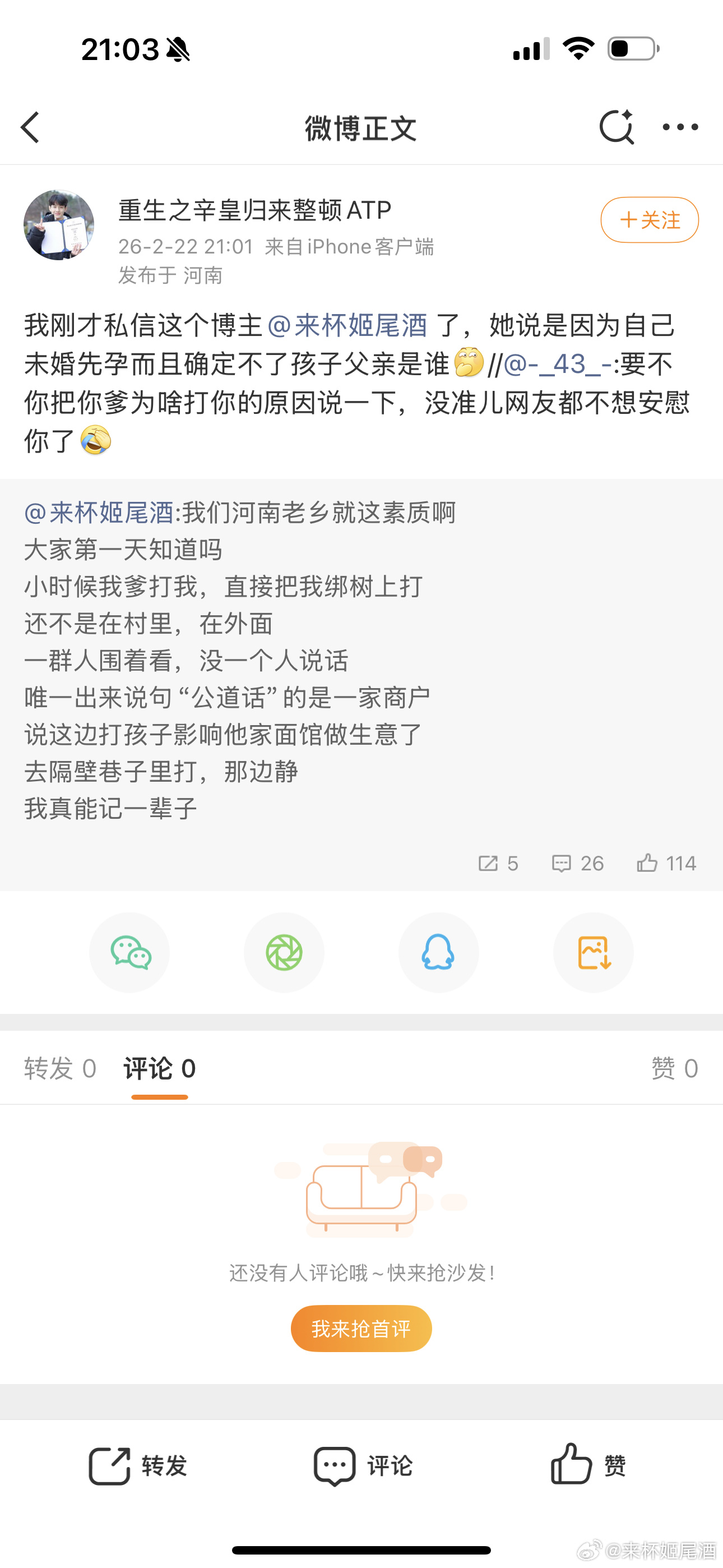This screenshot has width=723, height=1568.
Task: Switch to the 转发 0 tab
Action: 61,1068
